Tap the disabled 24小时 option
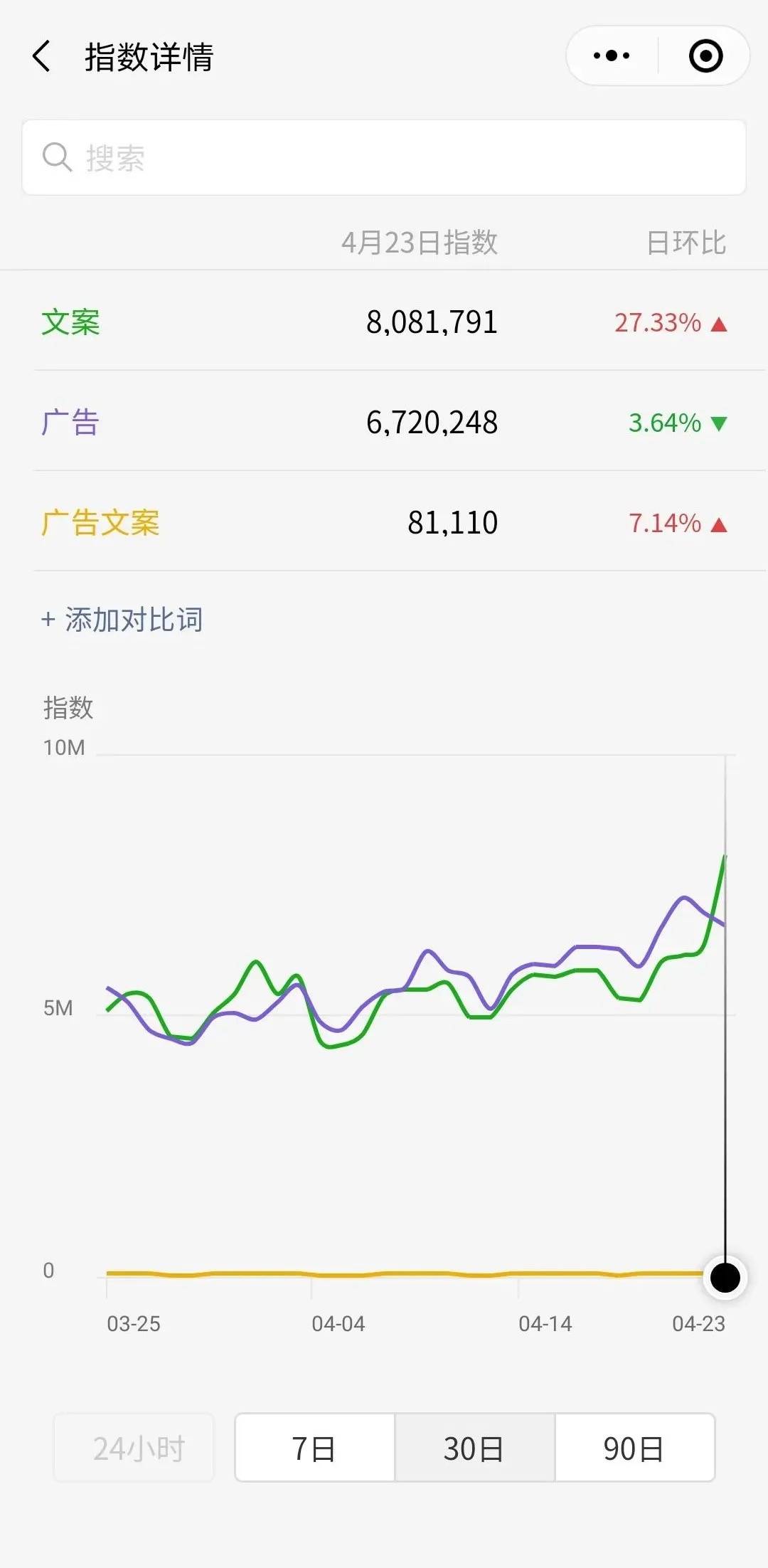768x1568 pixels. pyautogui.click(x=134, y=1448)
